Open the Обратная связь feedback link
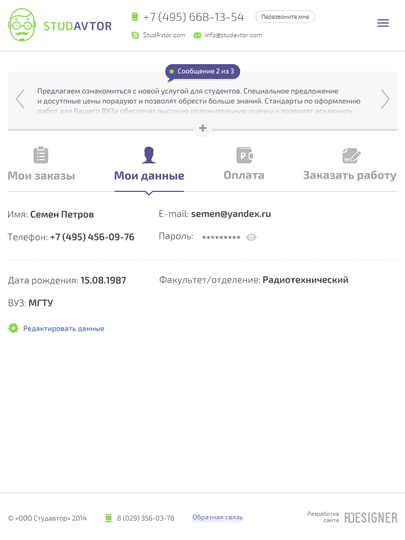The height and width of the screenshot is (540, 405). pyautogui.click(x=218, y=518)
